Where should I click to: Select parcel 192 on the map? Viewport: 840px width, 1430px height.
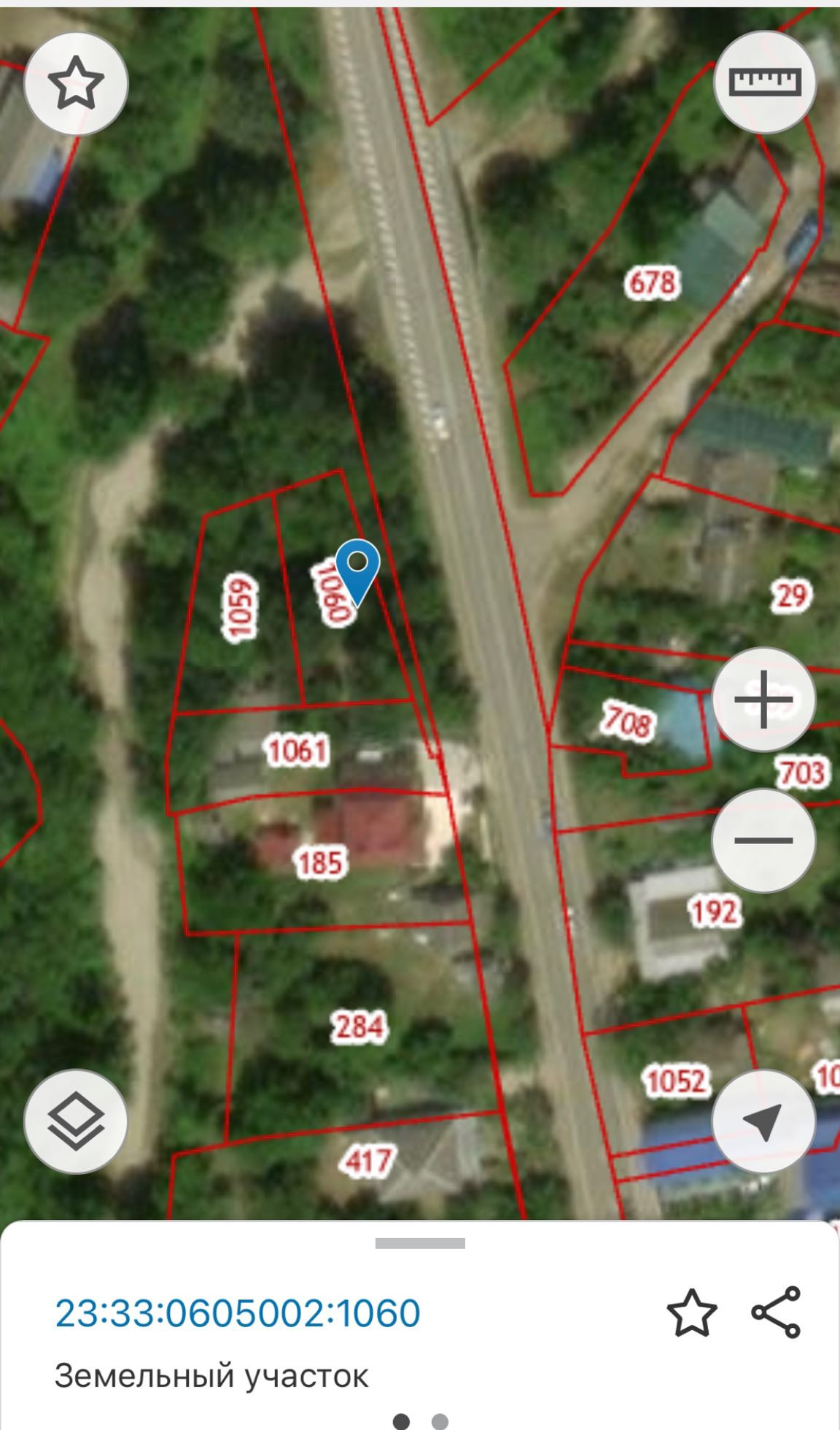tap(714, 911)
